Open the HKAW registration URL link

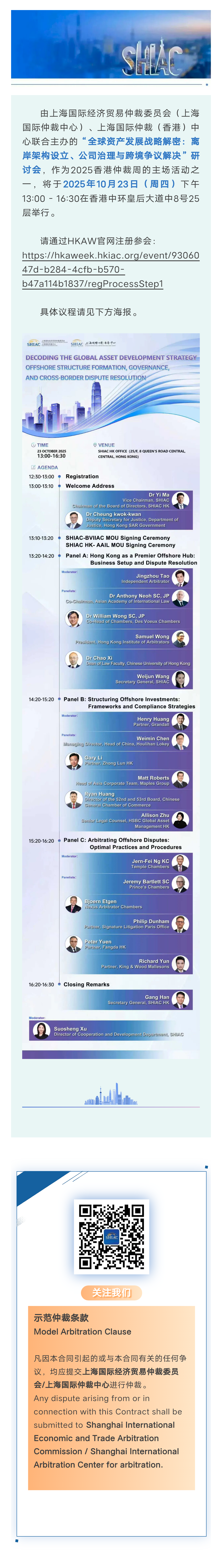click(110, 269)
